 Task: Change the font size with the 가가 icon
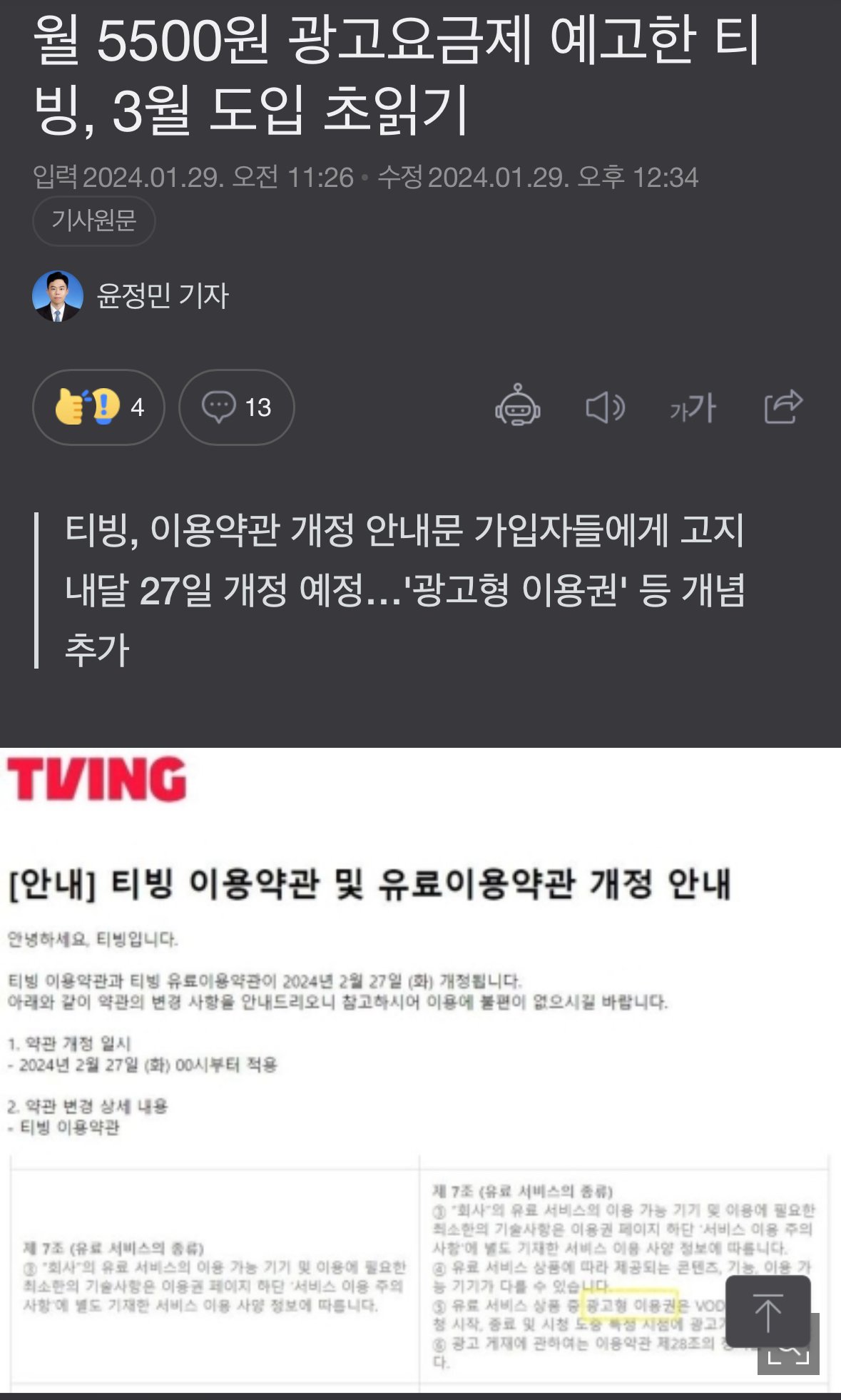point(693,407)
